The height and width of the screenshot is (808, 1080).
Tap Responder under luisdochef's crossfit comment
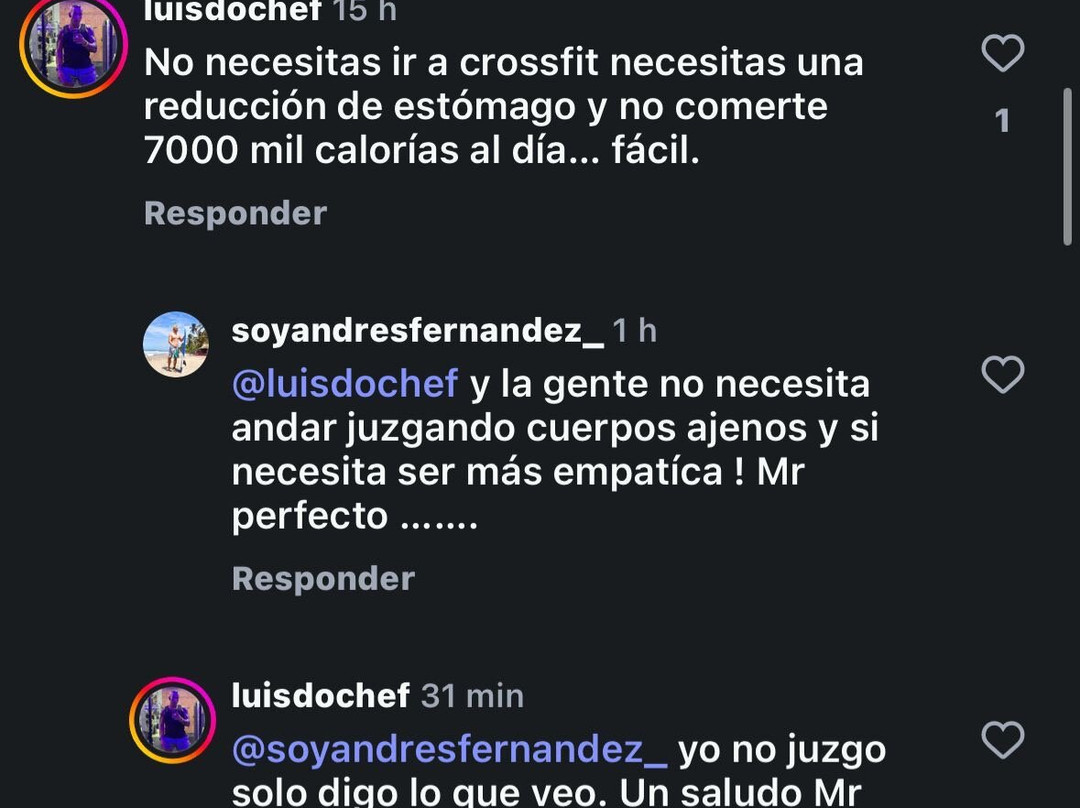tap(235, 213)
